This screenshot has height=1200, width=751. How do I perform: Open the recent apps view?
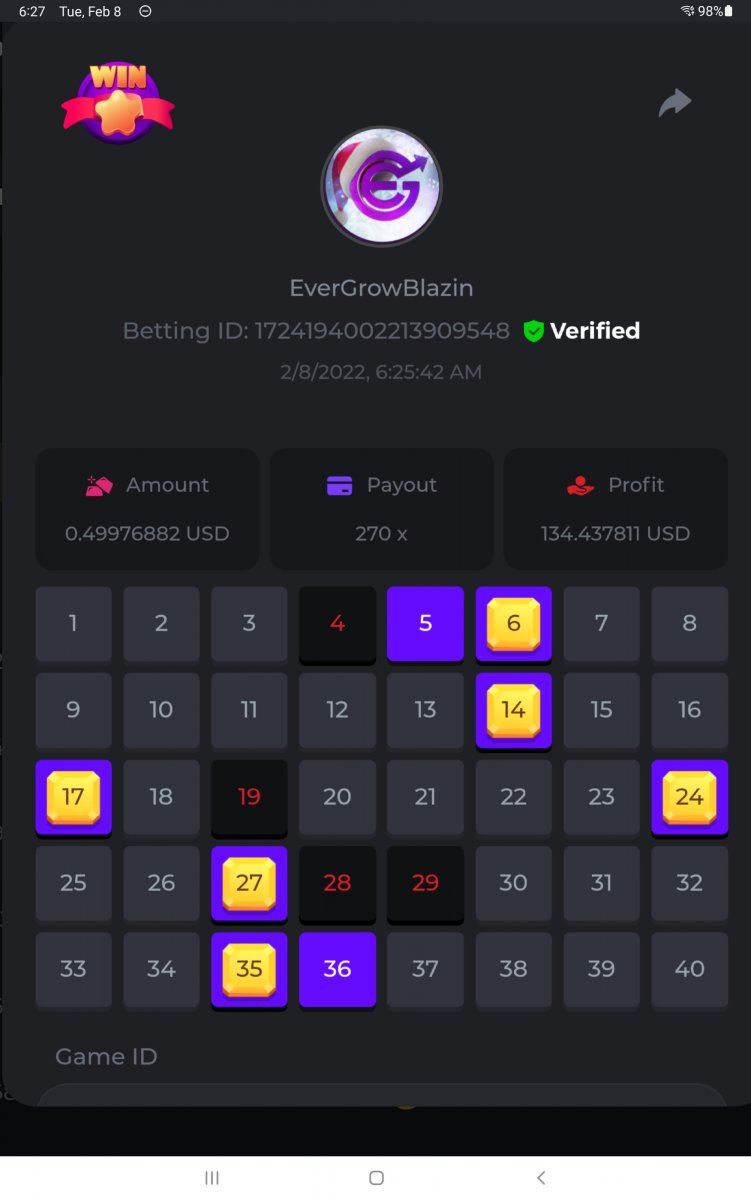pos(211,1178)
